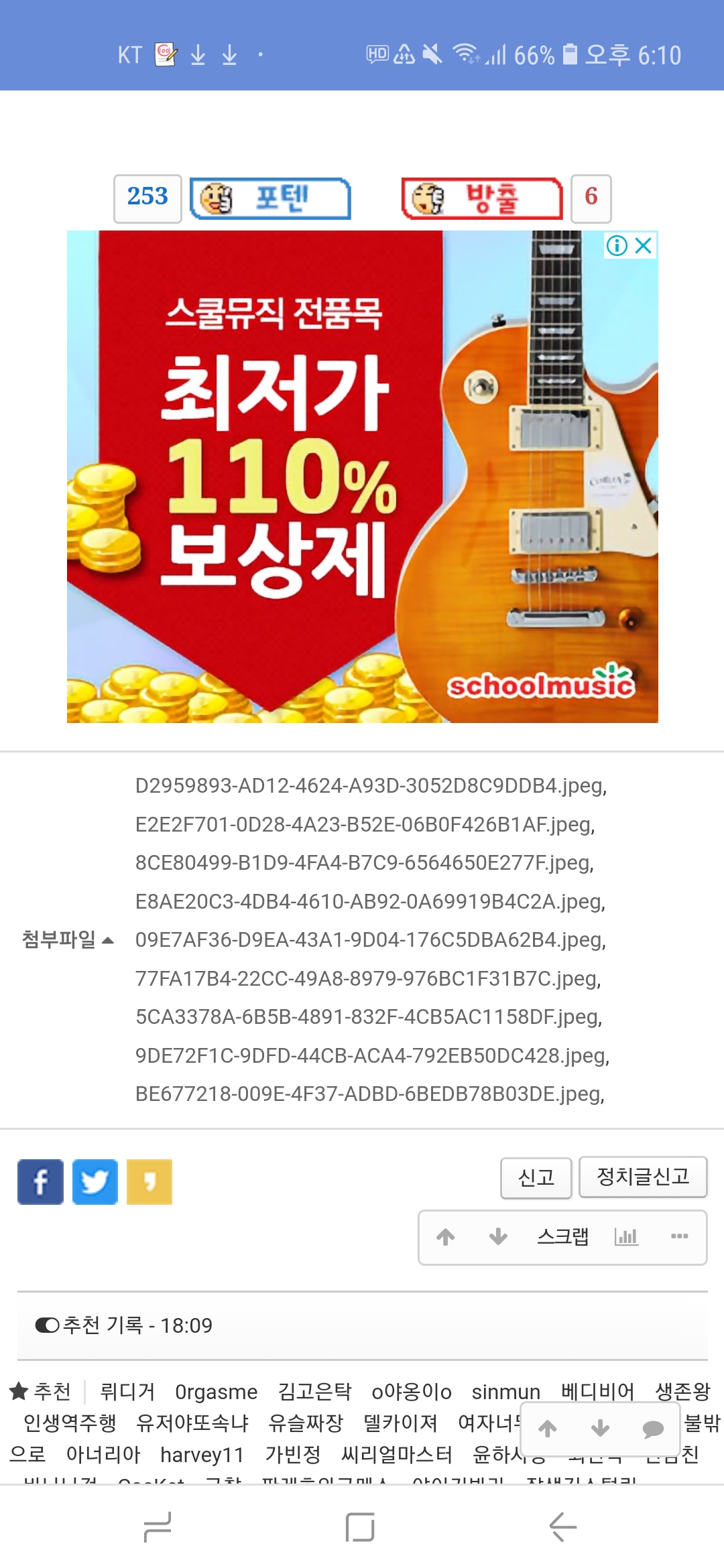Jump to comments with floating bubble icon
Viewport: 724px width, 1568px height.
point(652,1429)
